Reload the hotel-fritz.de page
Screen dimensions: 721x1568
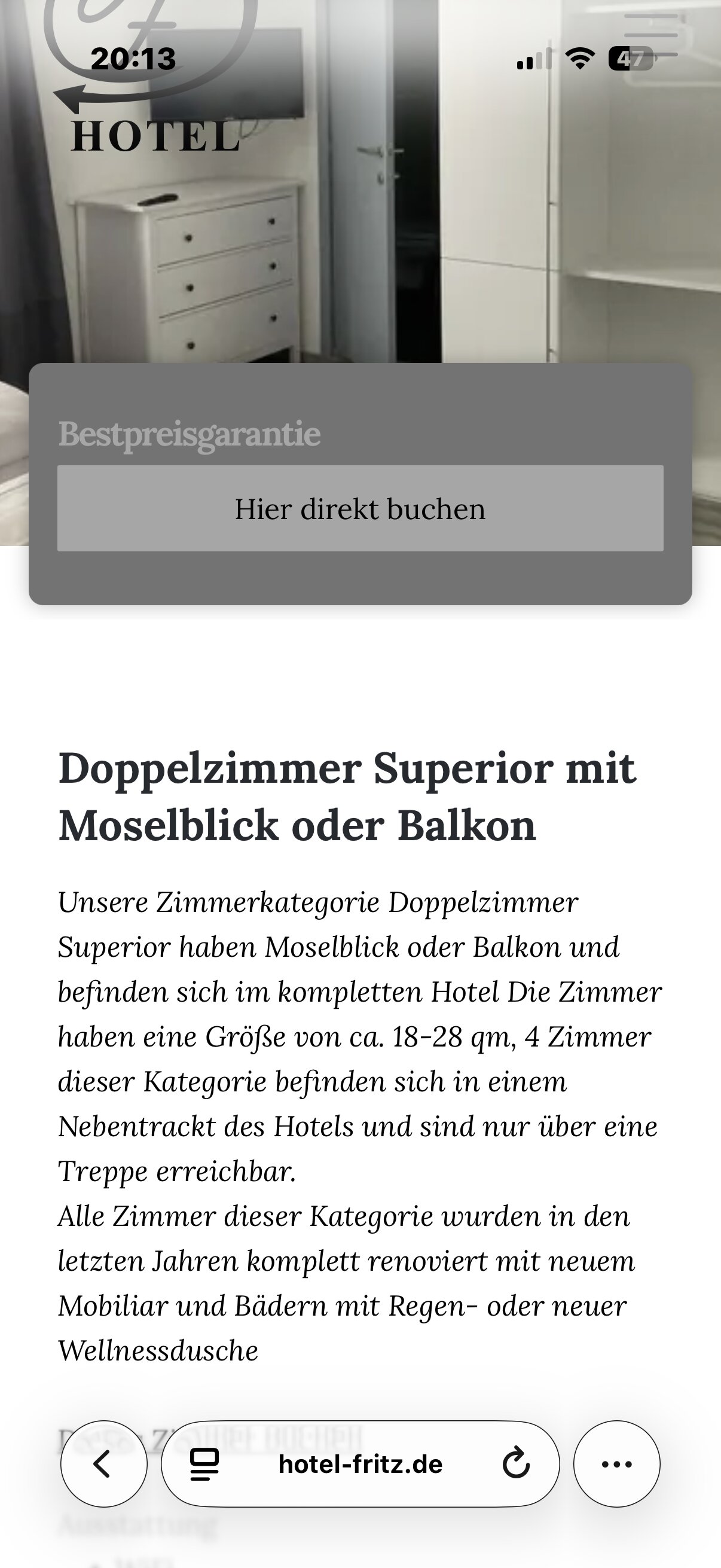[x=516, y=1464]
